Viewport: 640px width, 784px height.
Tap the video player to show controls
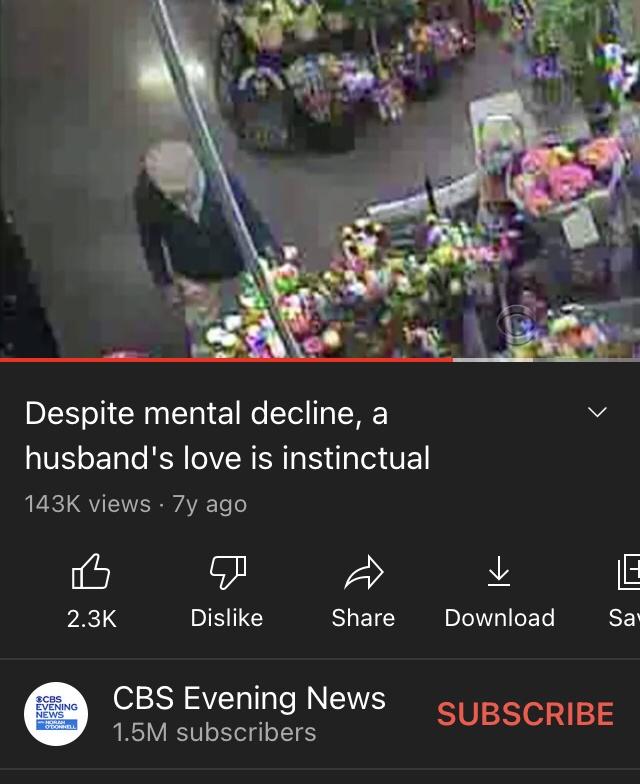point(320,178)
